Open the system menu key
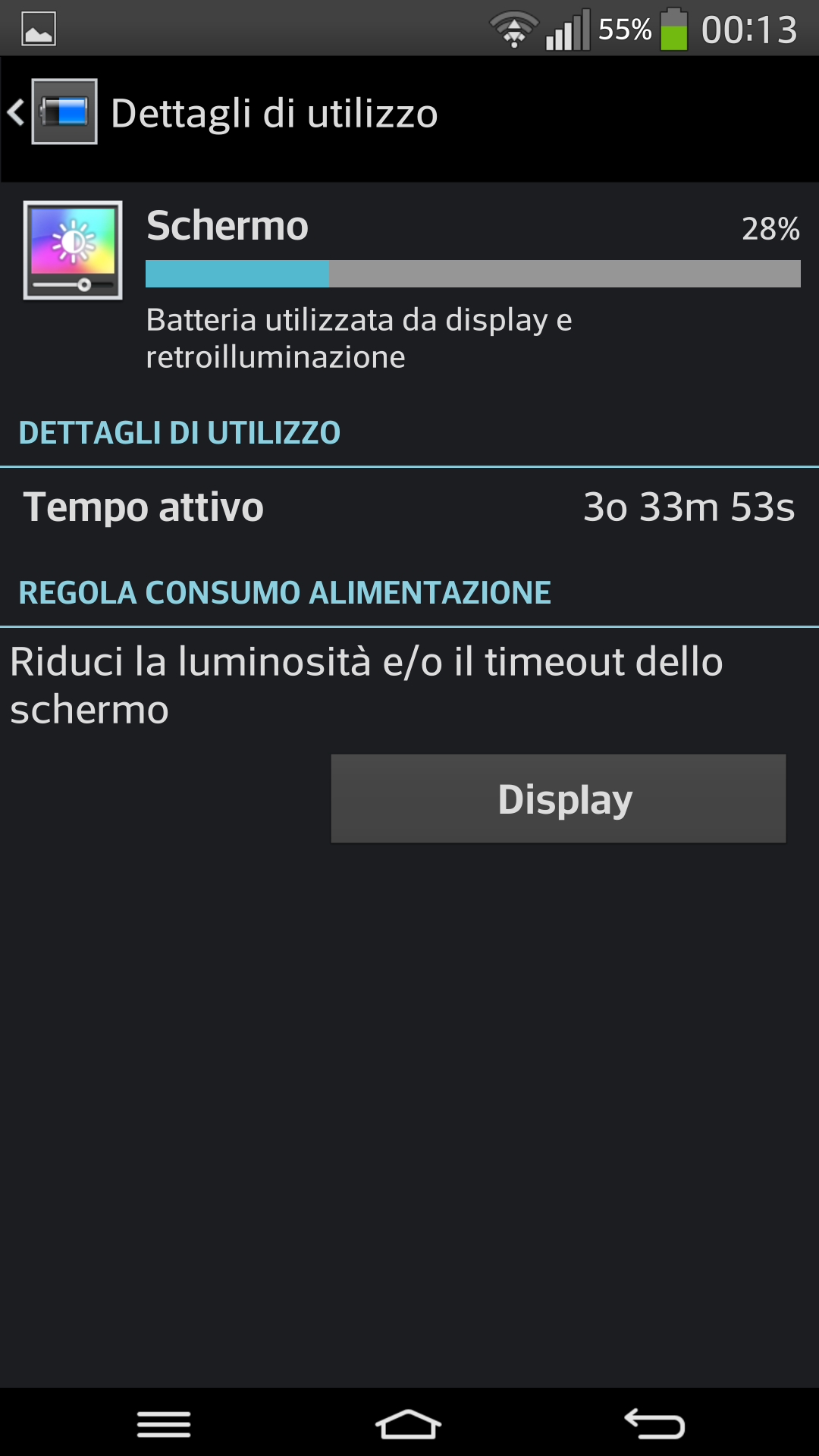Viewport: 819px width, 1456px height. (164, 1424)
